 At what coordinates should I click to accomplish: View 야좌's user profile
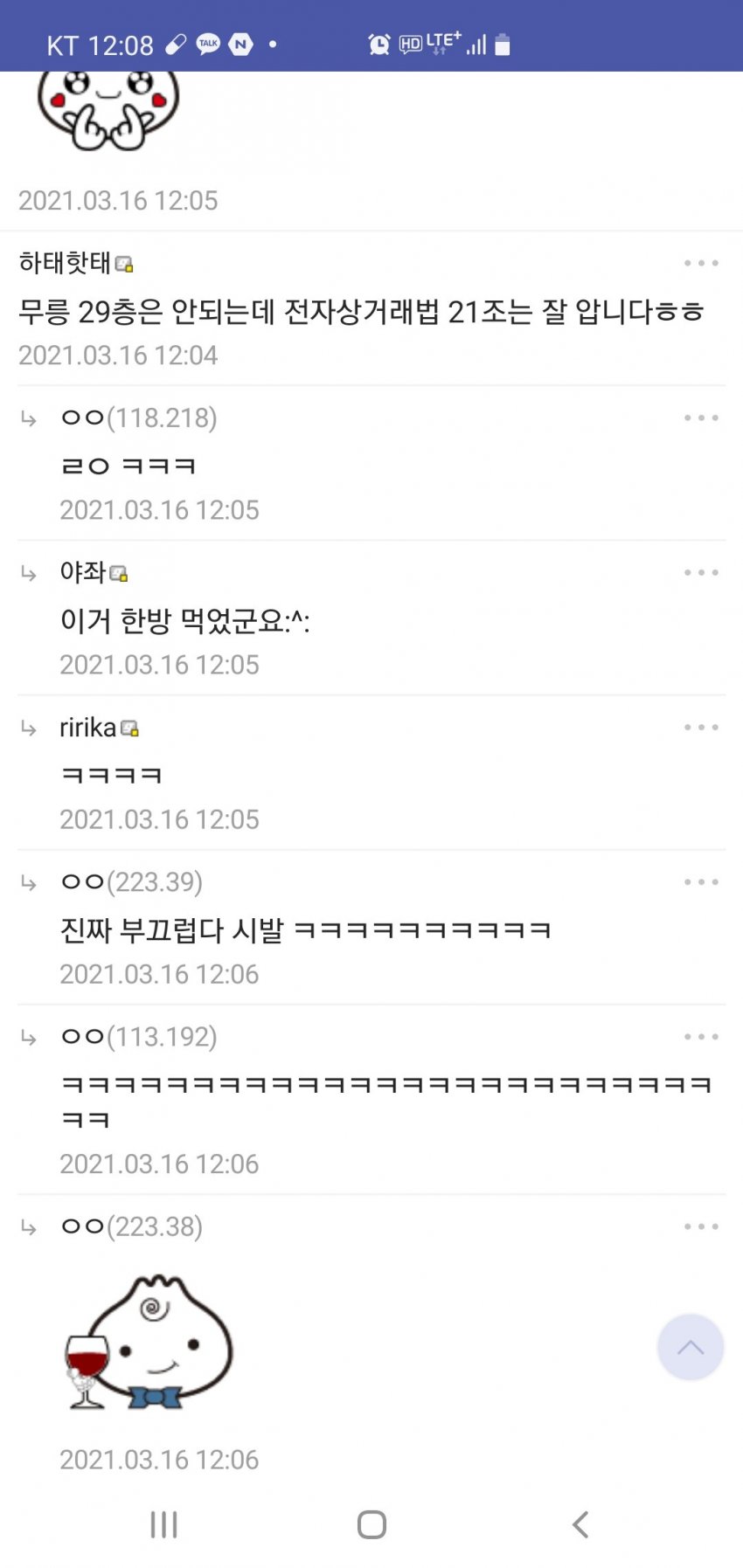83,572
